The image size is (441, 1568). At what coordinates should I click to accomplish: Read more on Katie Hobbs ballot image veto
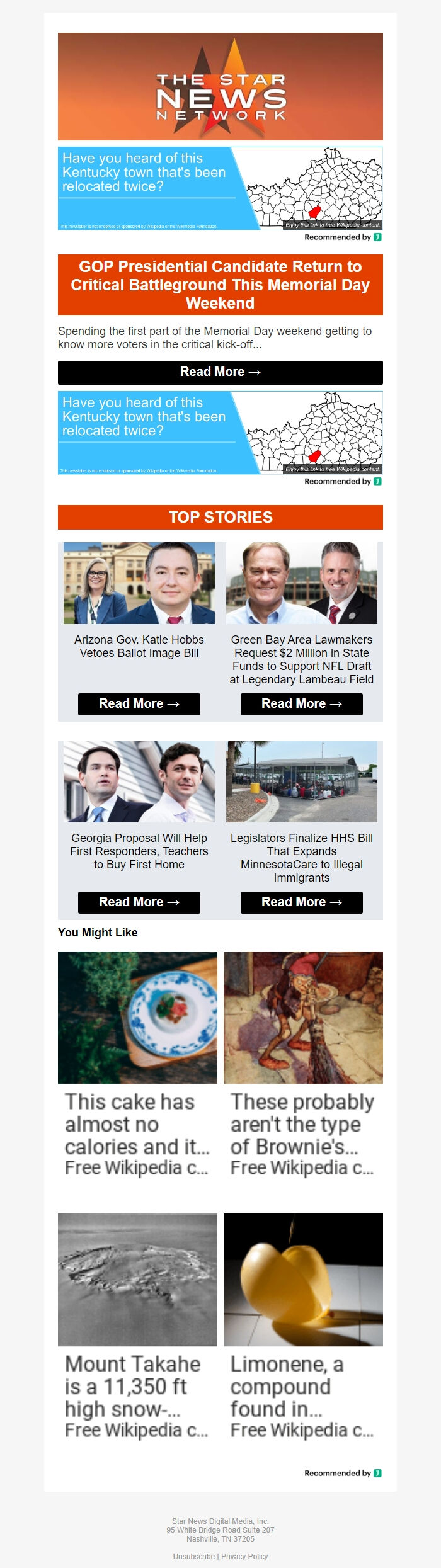[139, 703]
